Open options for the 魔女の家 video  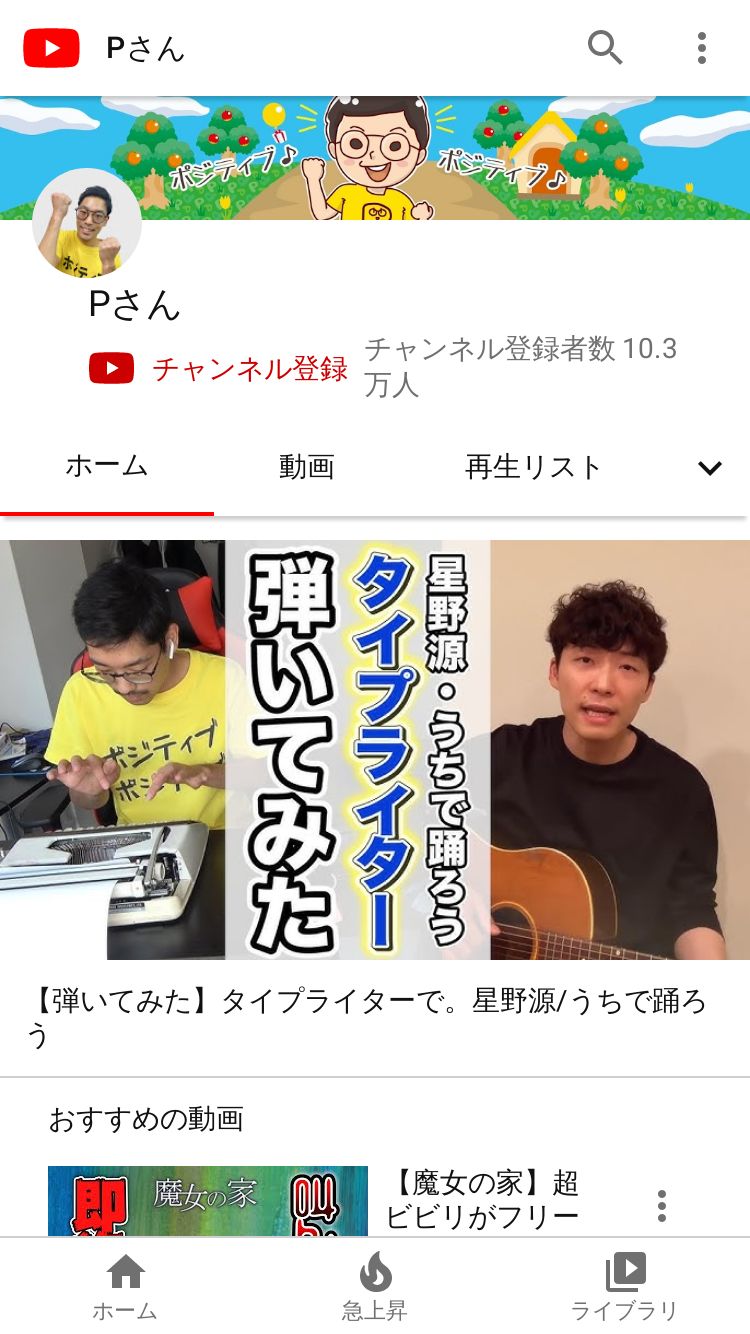pos(661,1206)
